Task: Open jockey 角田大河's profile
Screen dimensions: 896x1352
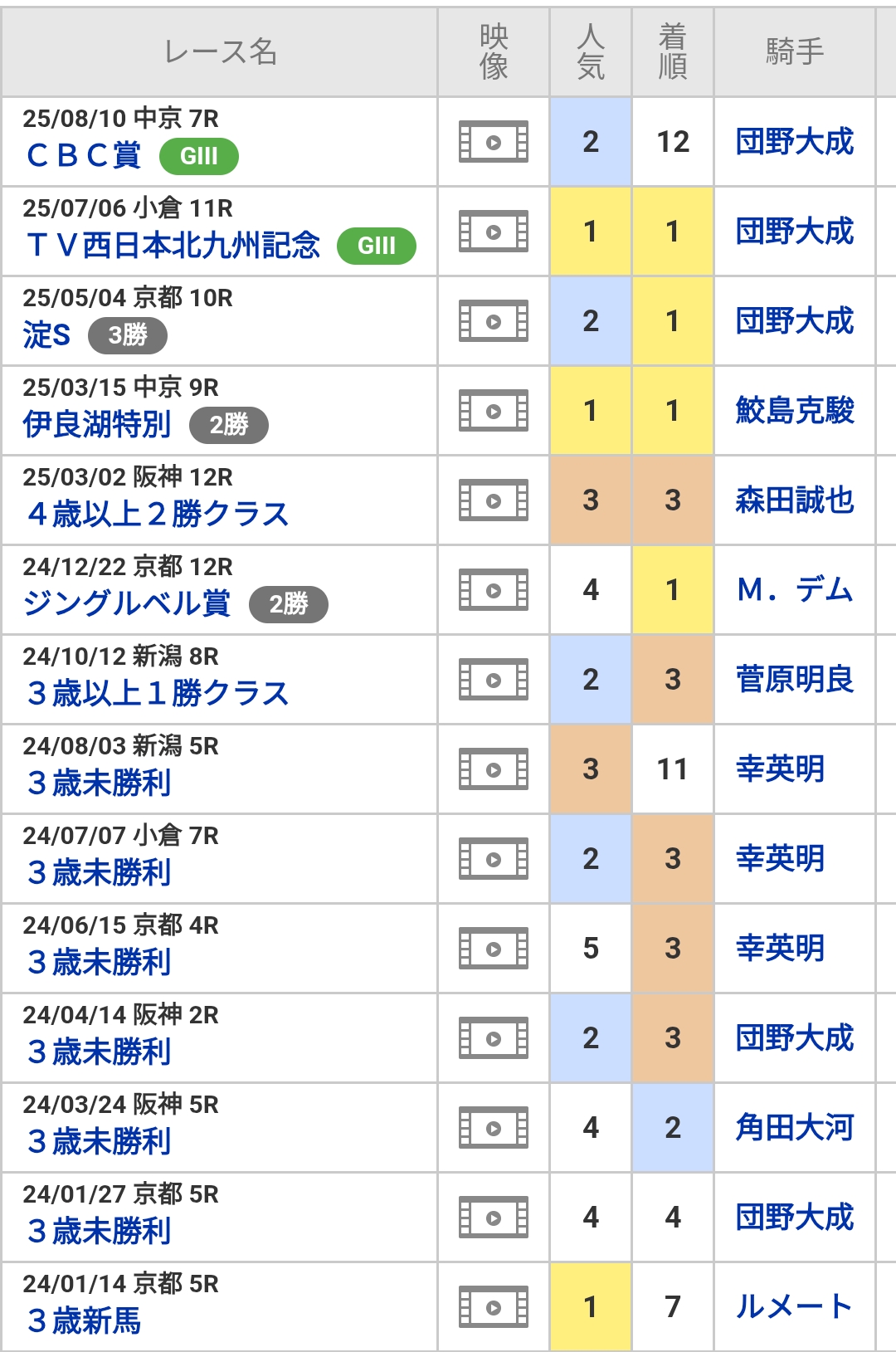Action: 795,1128
